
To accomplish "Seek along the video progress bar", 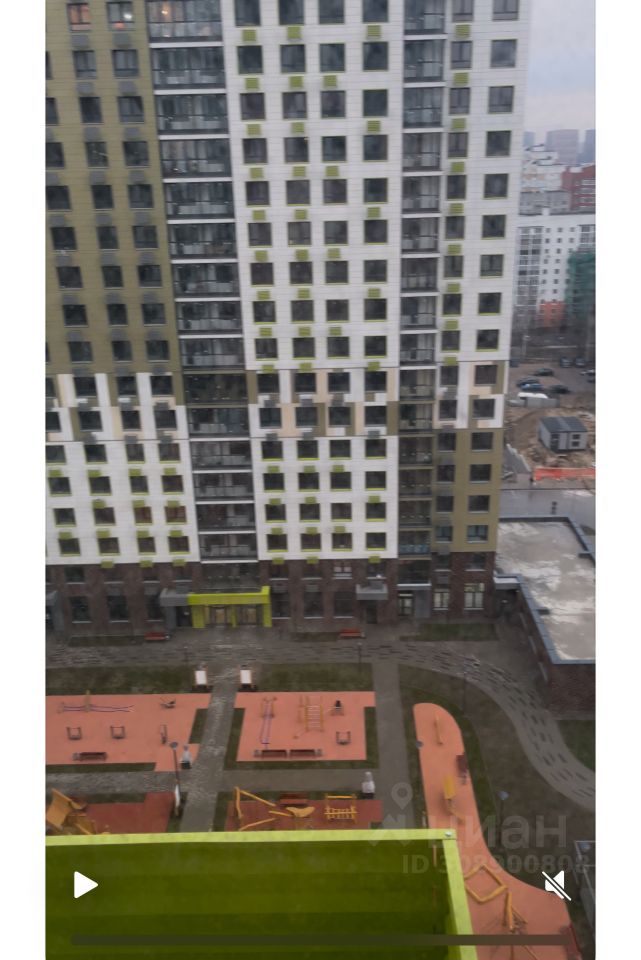I will coord(320,940).
